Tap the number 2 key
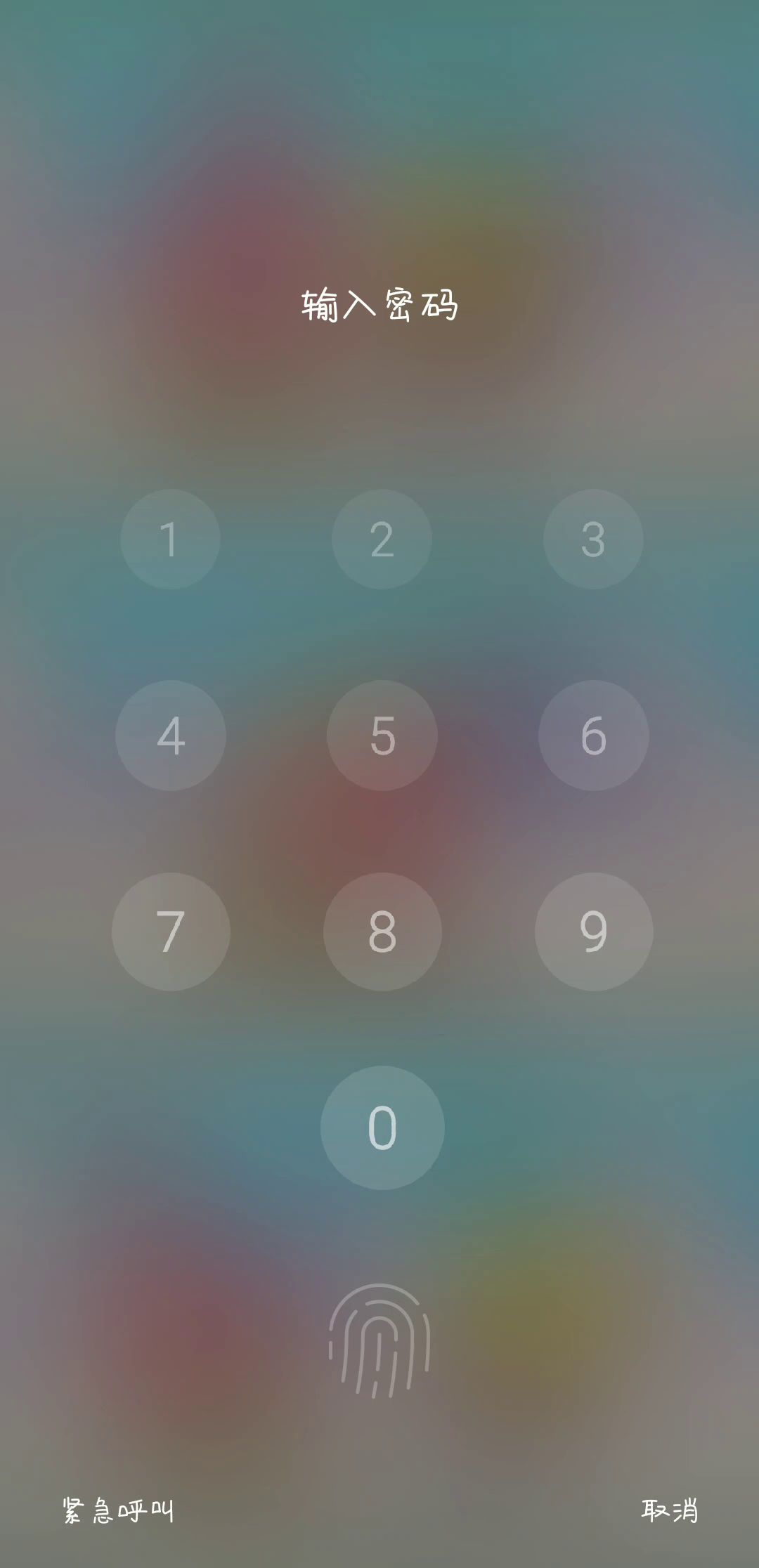The width and height of the screenshot is (759, 1568). tap(382, 539)
